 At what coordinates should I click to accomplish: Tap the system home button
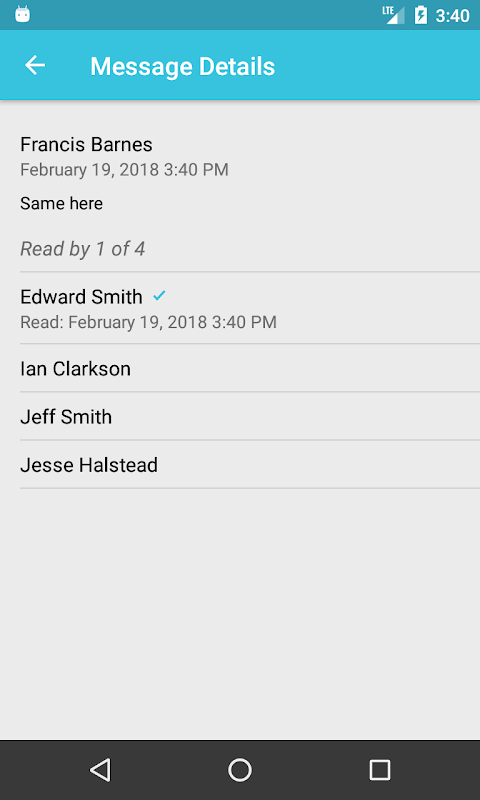tap(240, 770)
